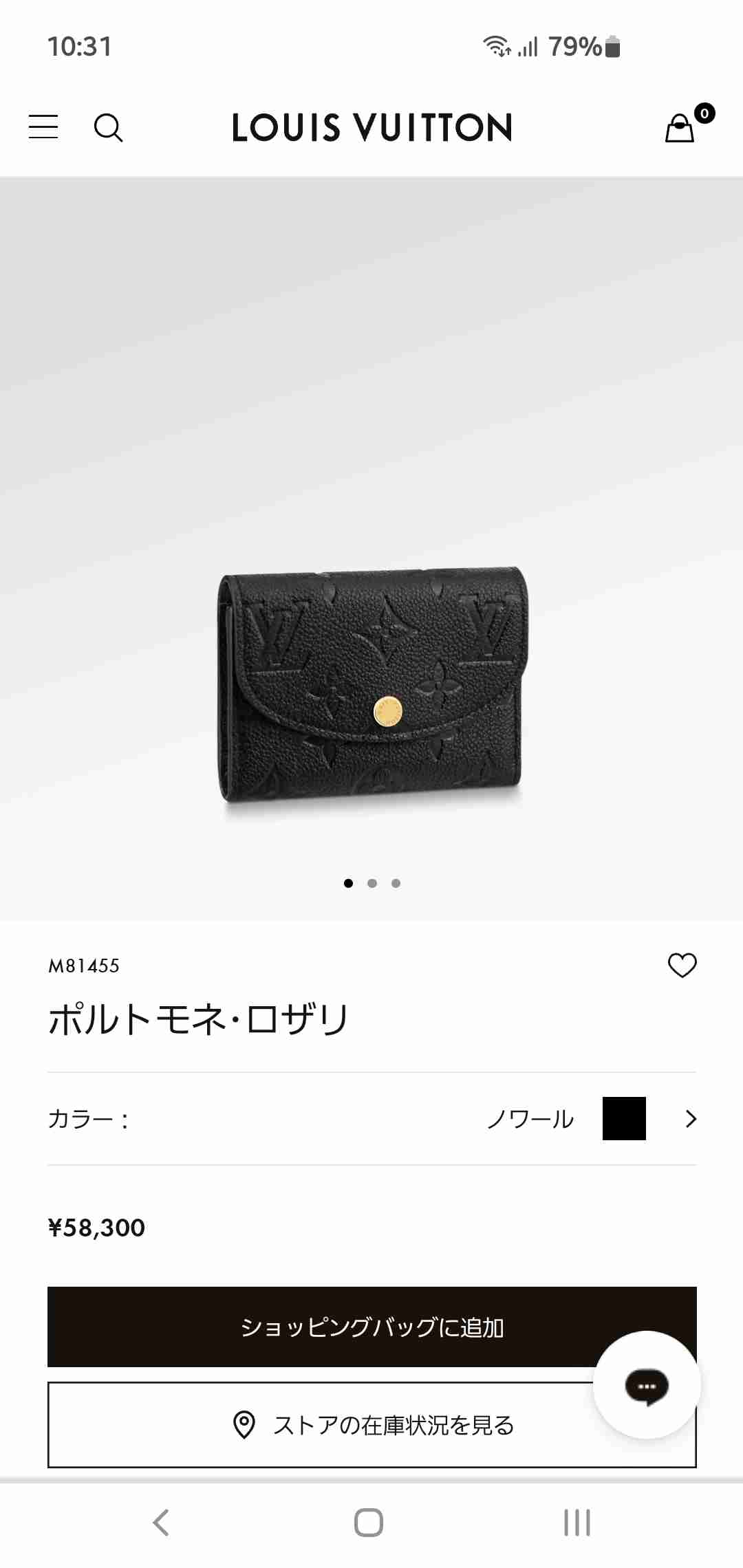Open the search function

[x=109, y=128]
